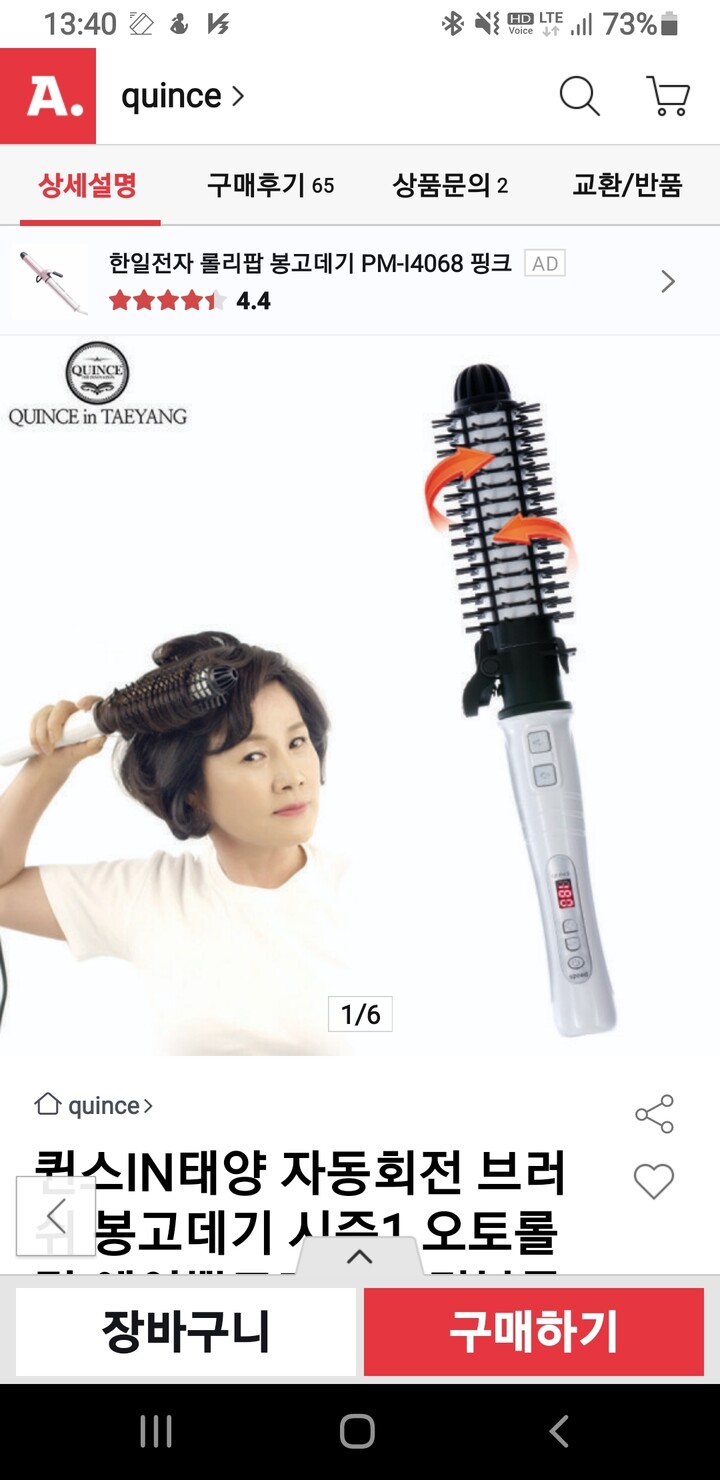Tap the AD label on the banner
Viewport: 720px width, 1480px height.
pyautogui.click(x=545, y=263)
